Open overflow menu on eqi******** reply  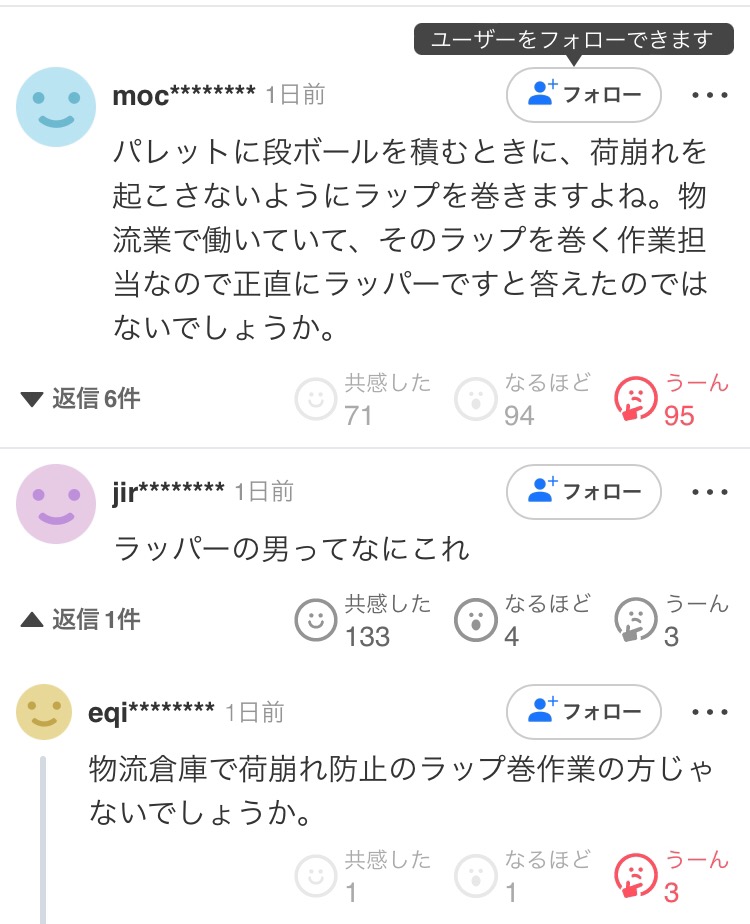click(x=710, y=712)
